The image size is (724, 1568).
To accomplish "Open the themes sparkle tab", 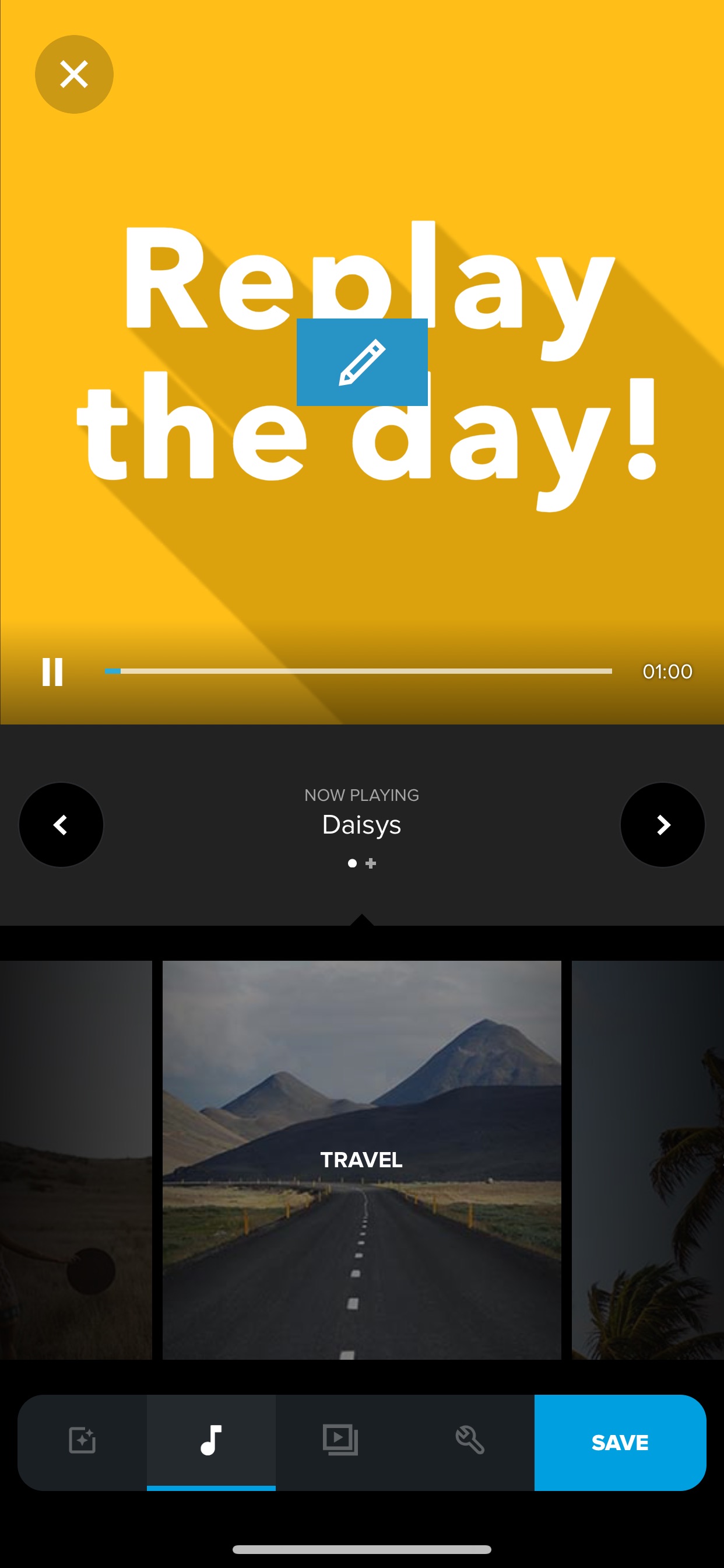I will (82, 1442).
